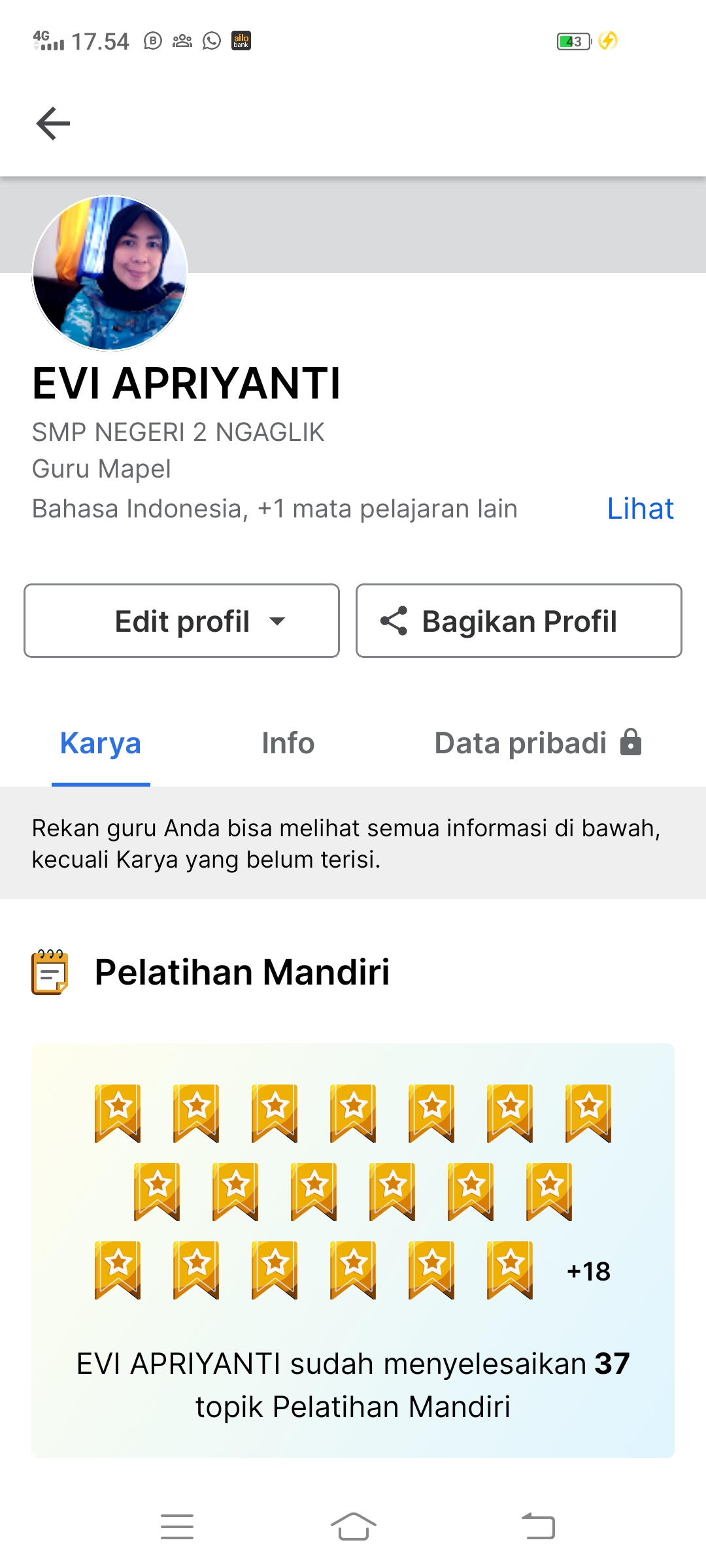Share profile with Bagikan Profil
This screenshot has height=1568, width=706.
click(x=518, y=621)
